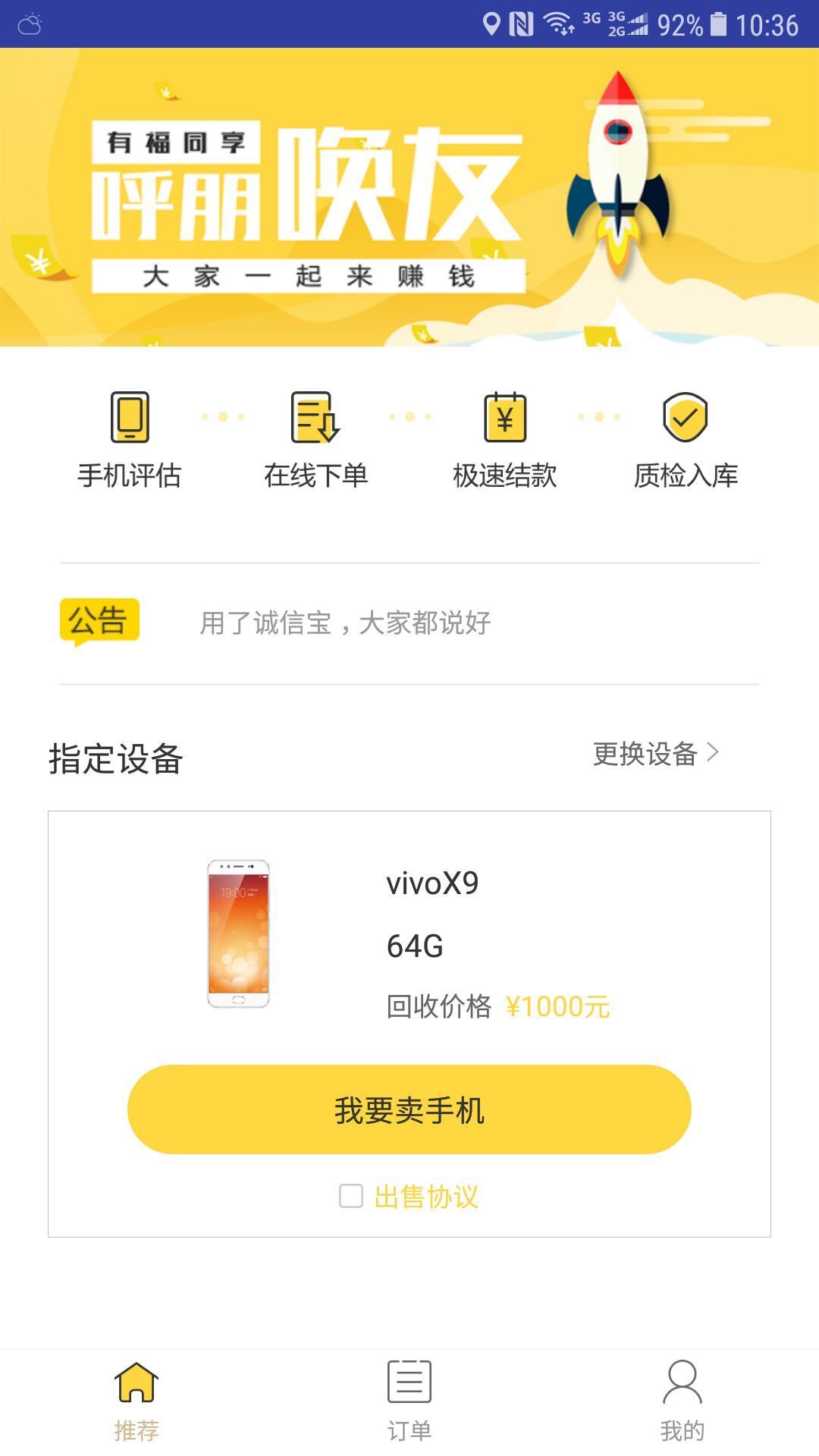The width and height of the screenshot is (819, 1456).
Task: Open the 出售协议 agreement link
Action: click(426, 1197)
